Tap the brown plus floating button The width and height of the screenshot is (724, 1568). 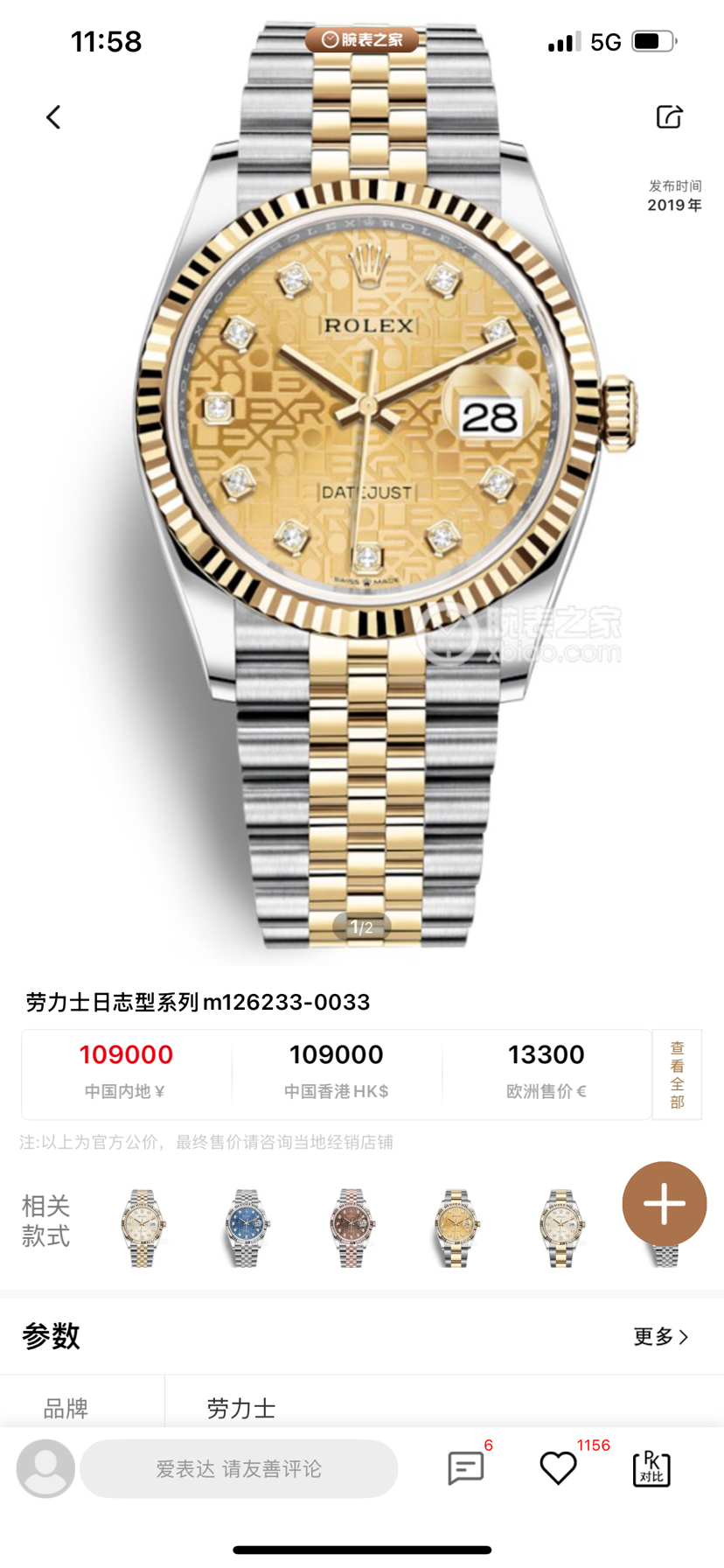[665, 1204]
